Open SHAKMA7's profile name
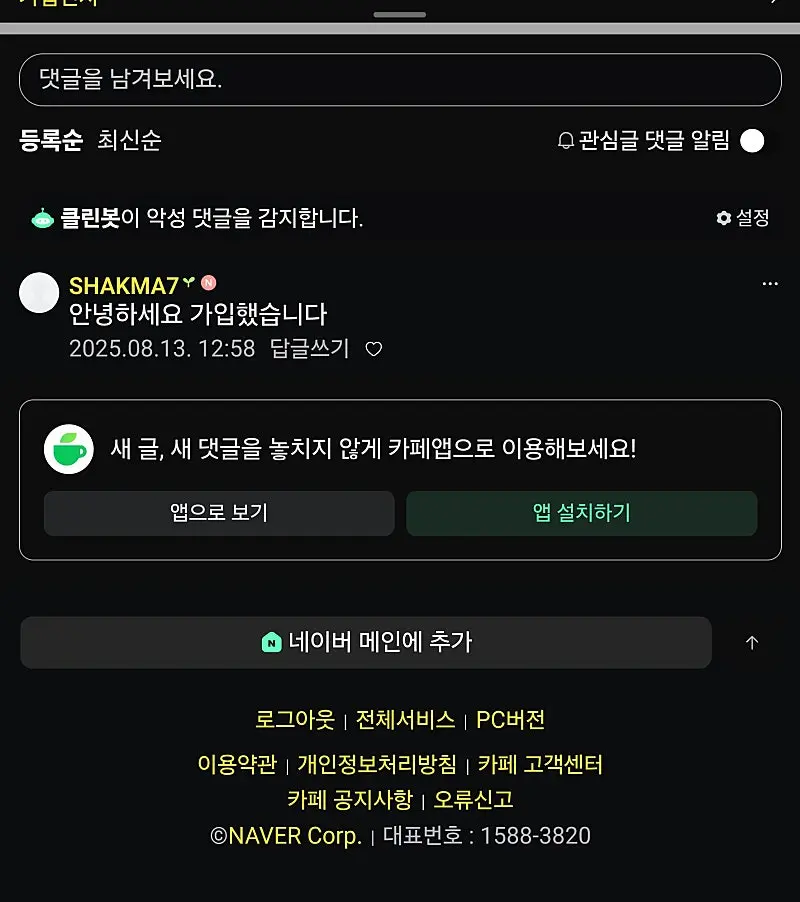The image size is (800, 902). pyautogui.click(x=124, y=286)
